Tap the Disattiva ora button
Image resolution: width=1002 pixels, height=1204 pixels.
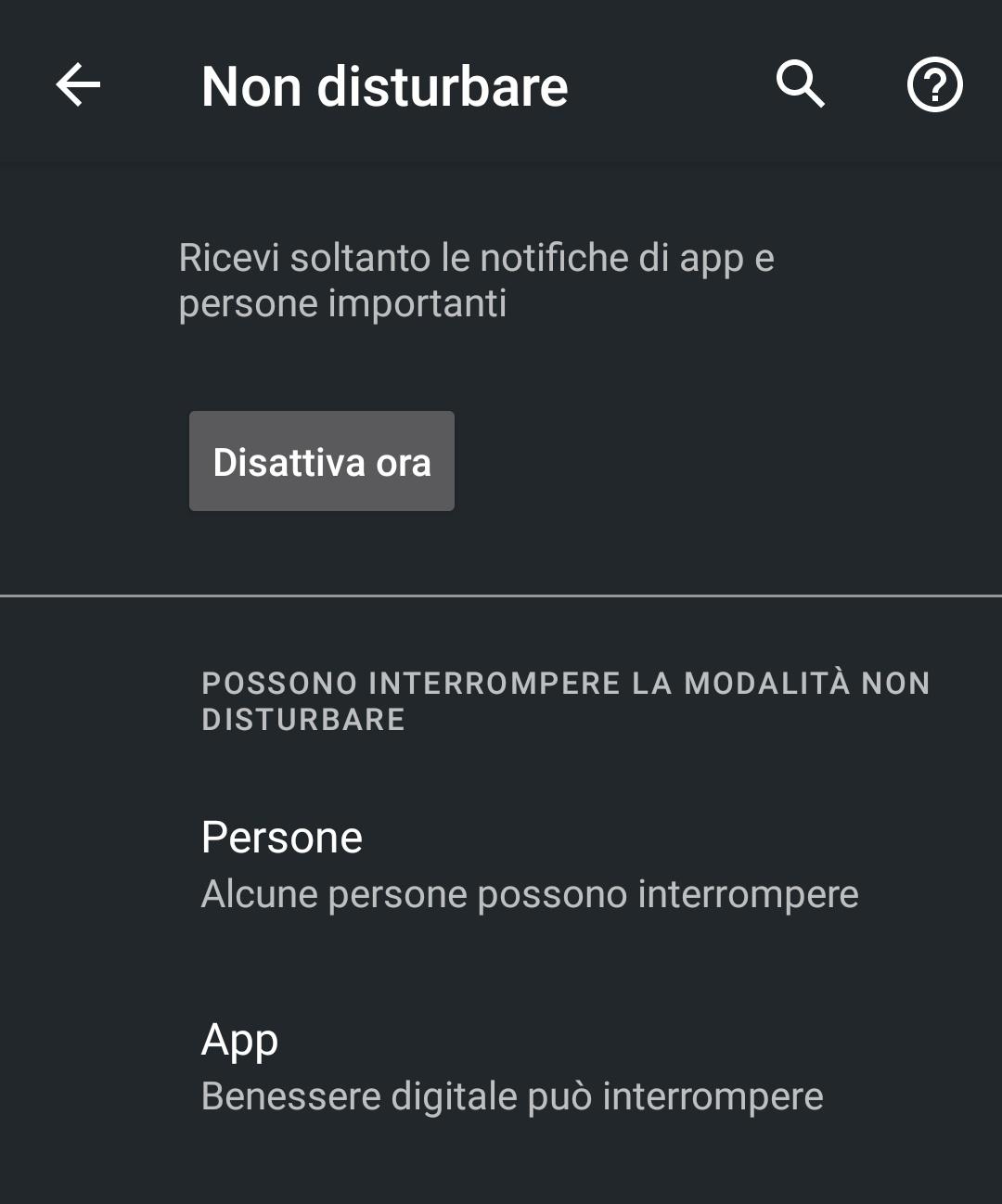(x=322, y=461)
